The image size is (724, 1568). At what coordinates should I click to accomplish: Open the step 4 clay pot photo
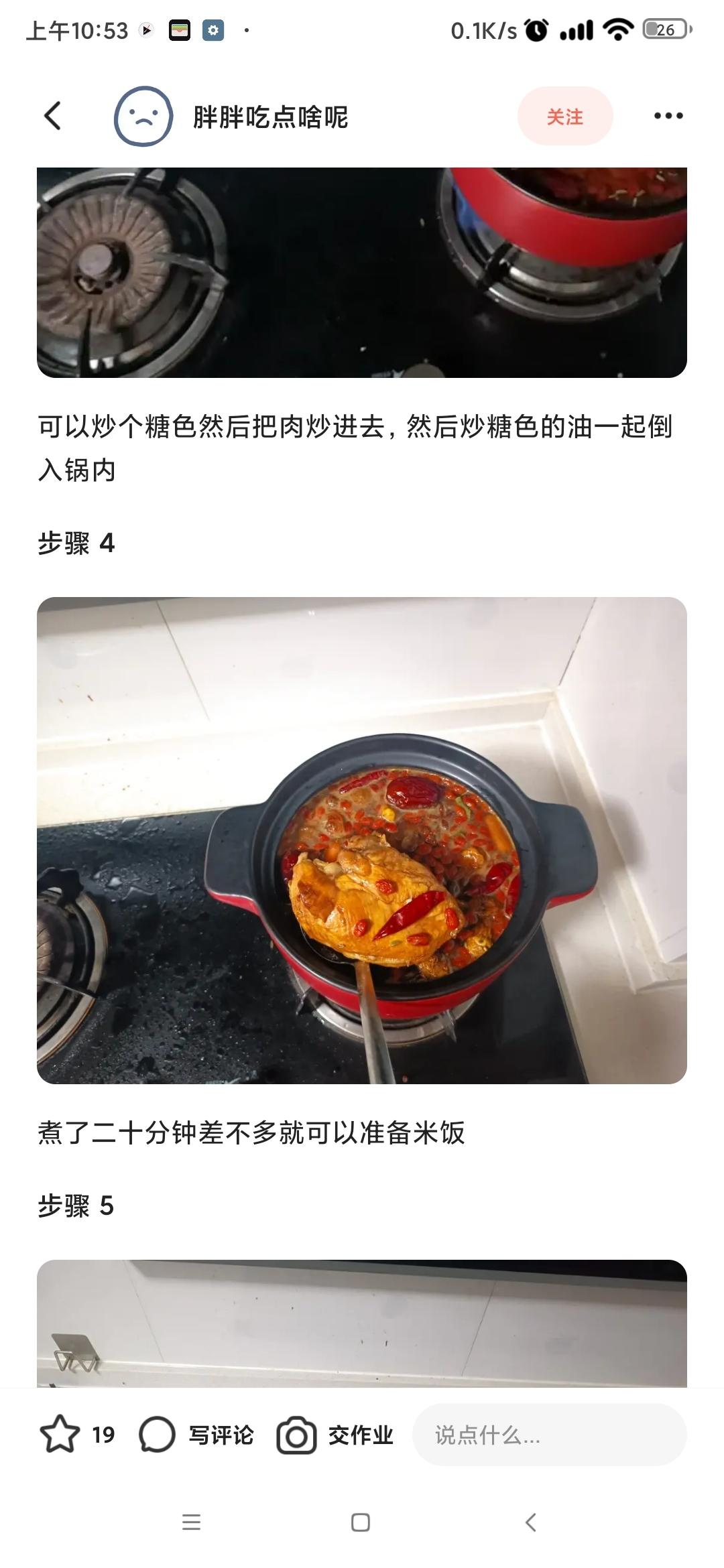(362, 840)
